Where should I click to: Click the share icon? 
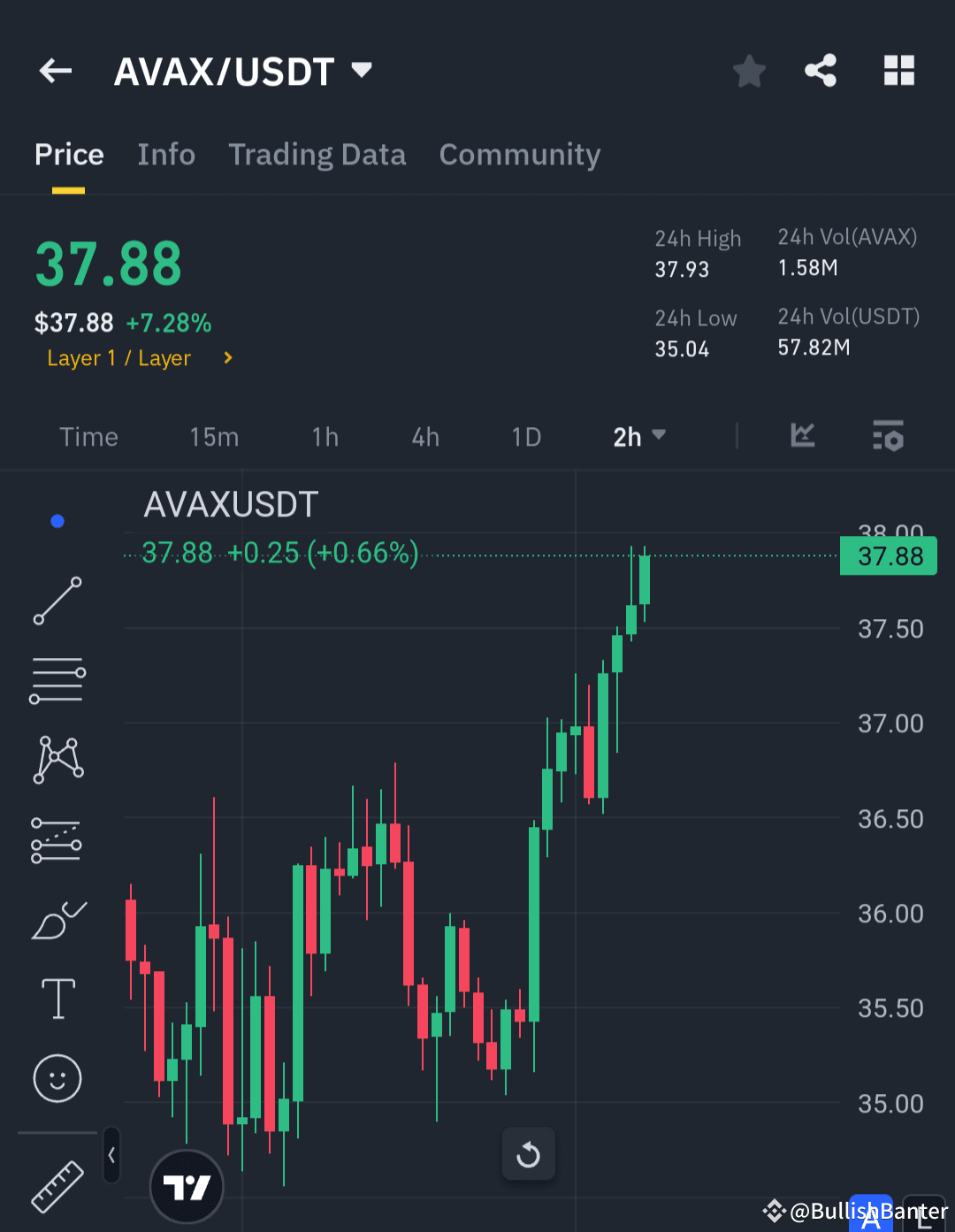point(820,71)
